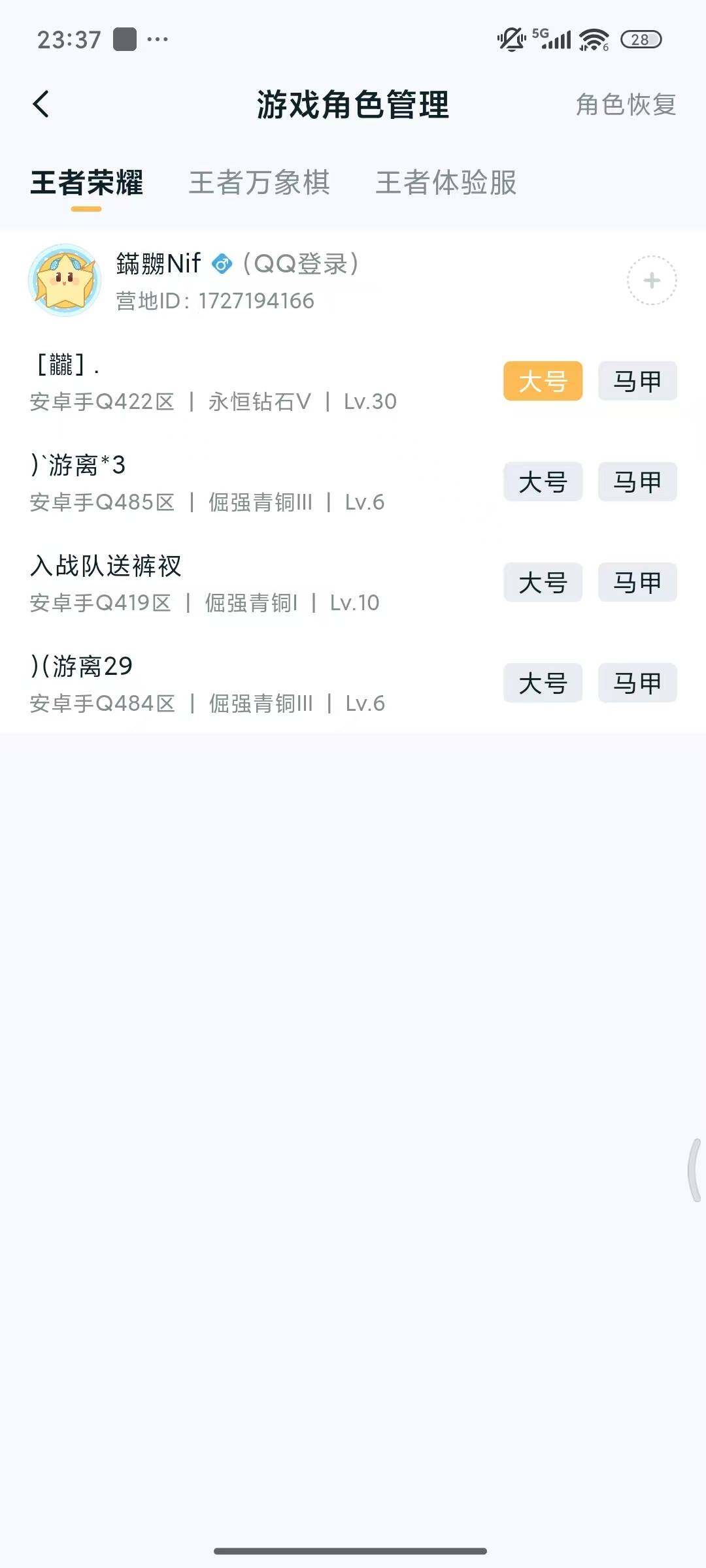
Task: Toggle 马甲 for role 入战队送裤衩
Action: pos(637,583)
